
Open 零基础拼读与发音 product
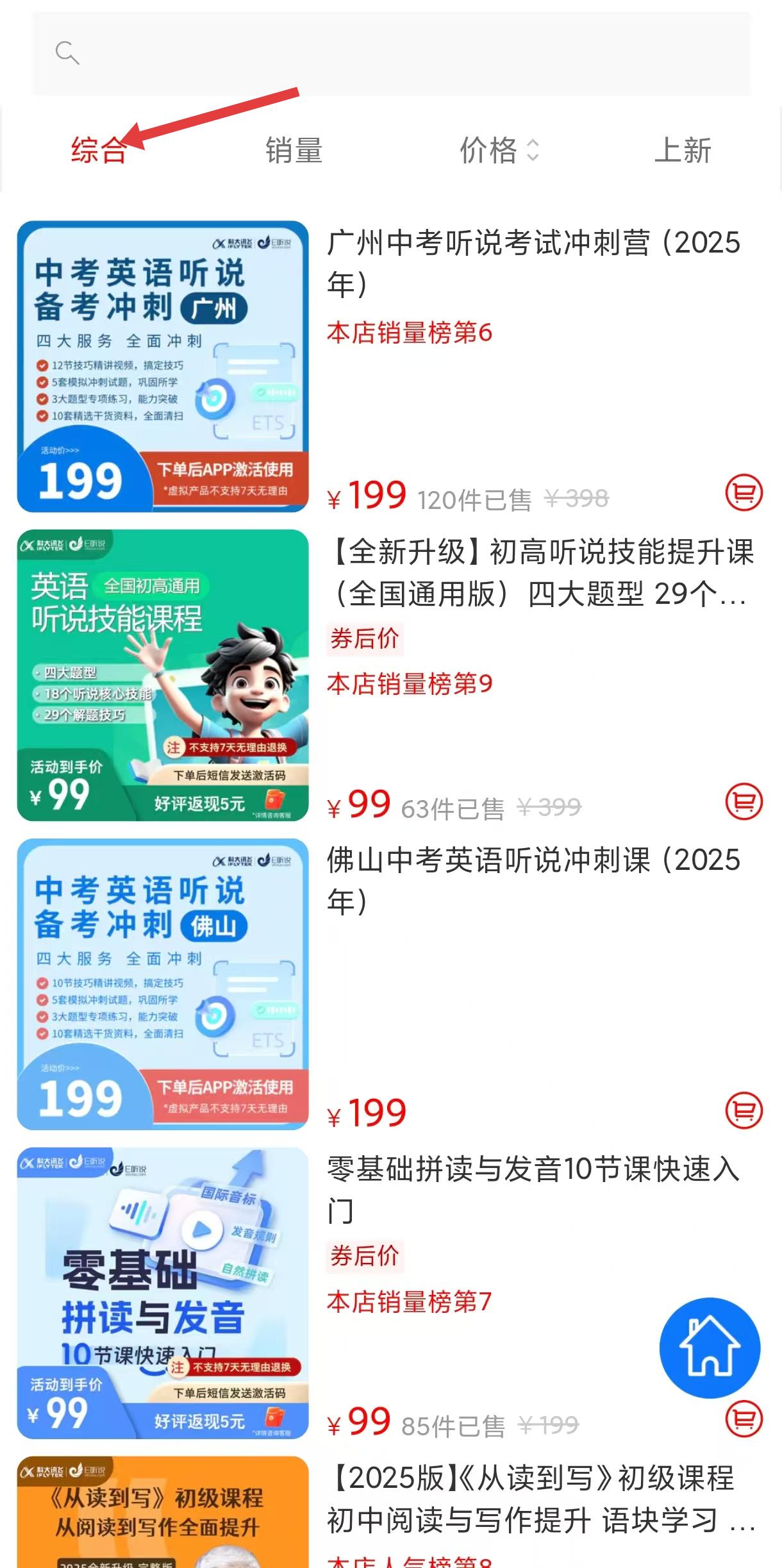tap(533, 1189)
